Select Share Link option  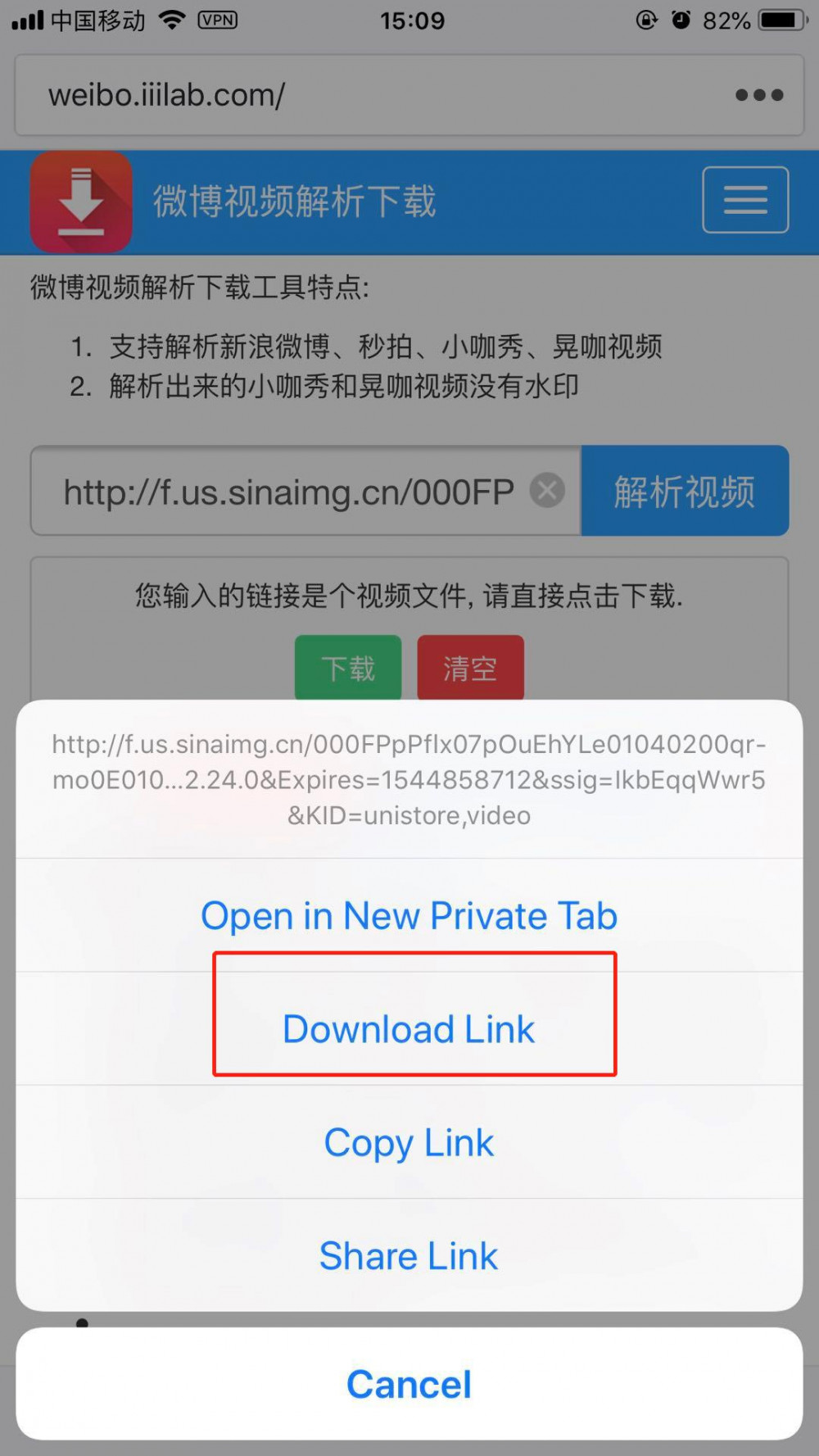point(409,1255)
